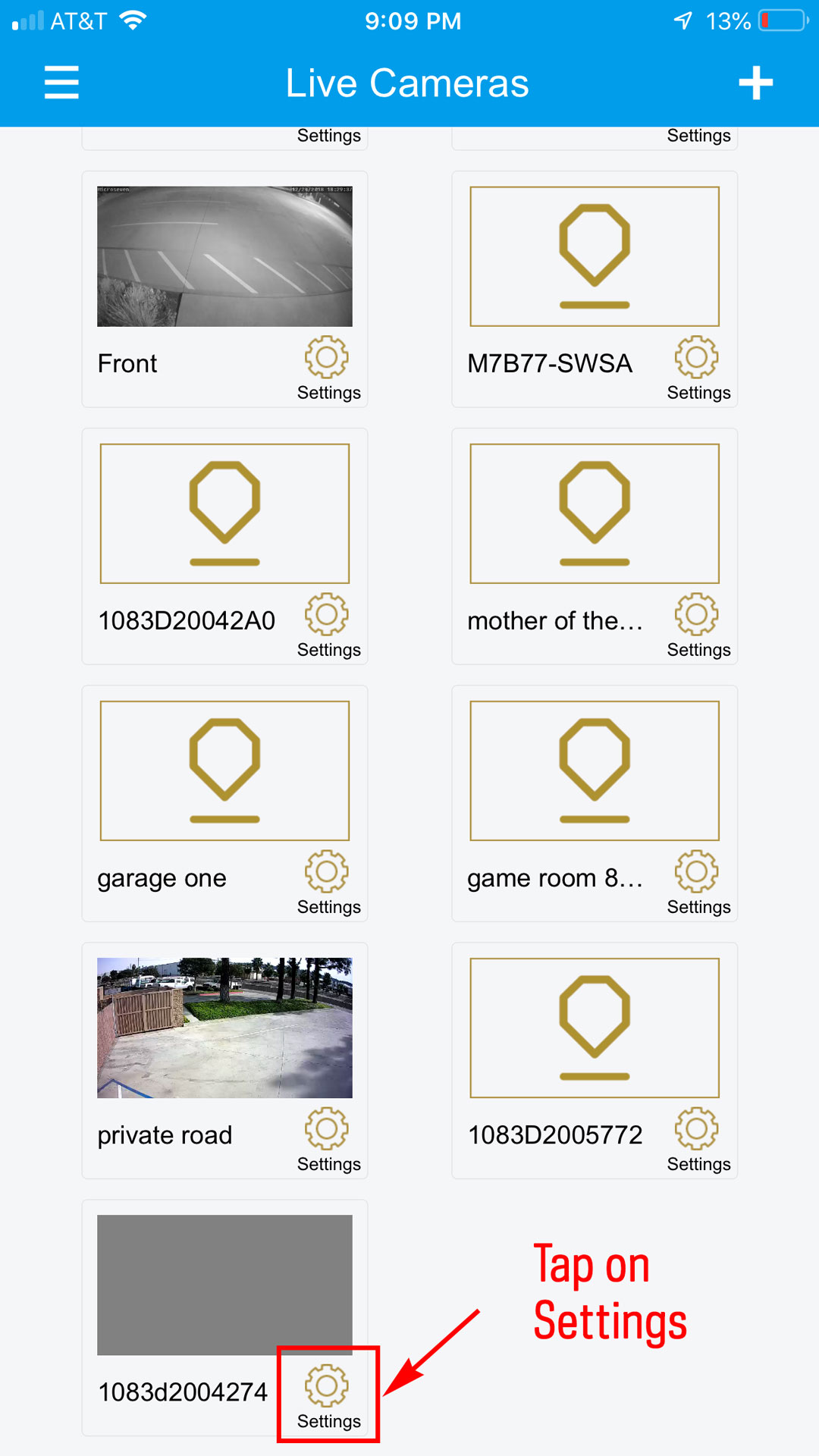Open Settings for 1083D20042A0 camera
This screenshot has height=1456, width=819.
pyautogui.click(x=328, y=626)
